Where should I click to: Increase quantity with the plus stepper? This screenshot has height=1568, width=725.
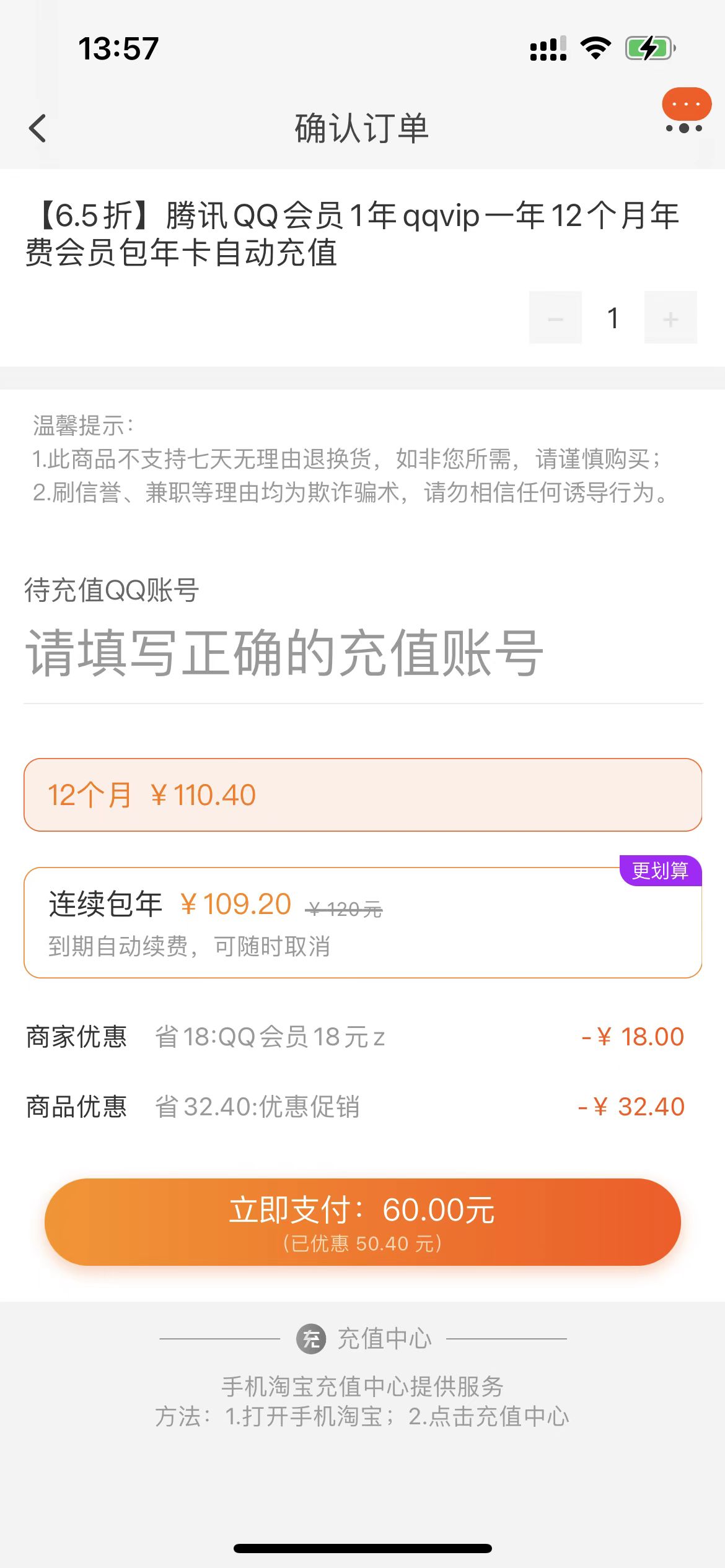coord(670,318)
